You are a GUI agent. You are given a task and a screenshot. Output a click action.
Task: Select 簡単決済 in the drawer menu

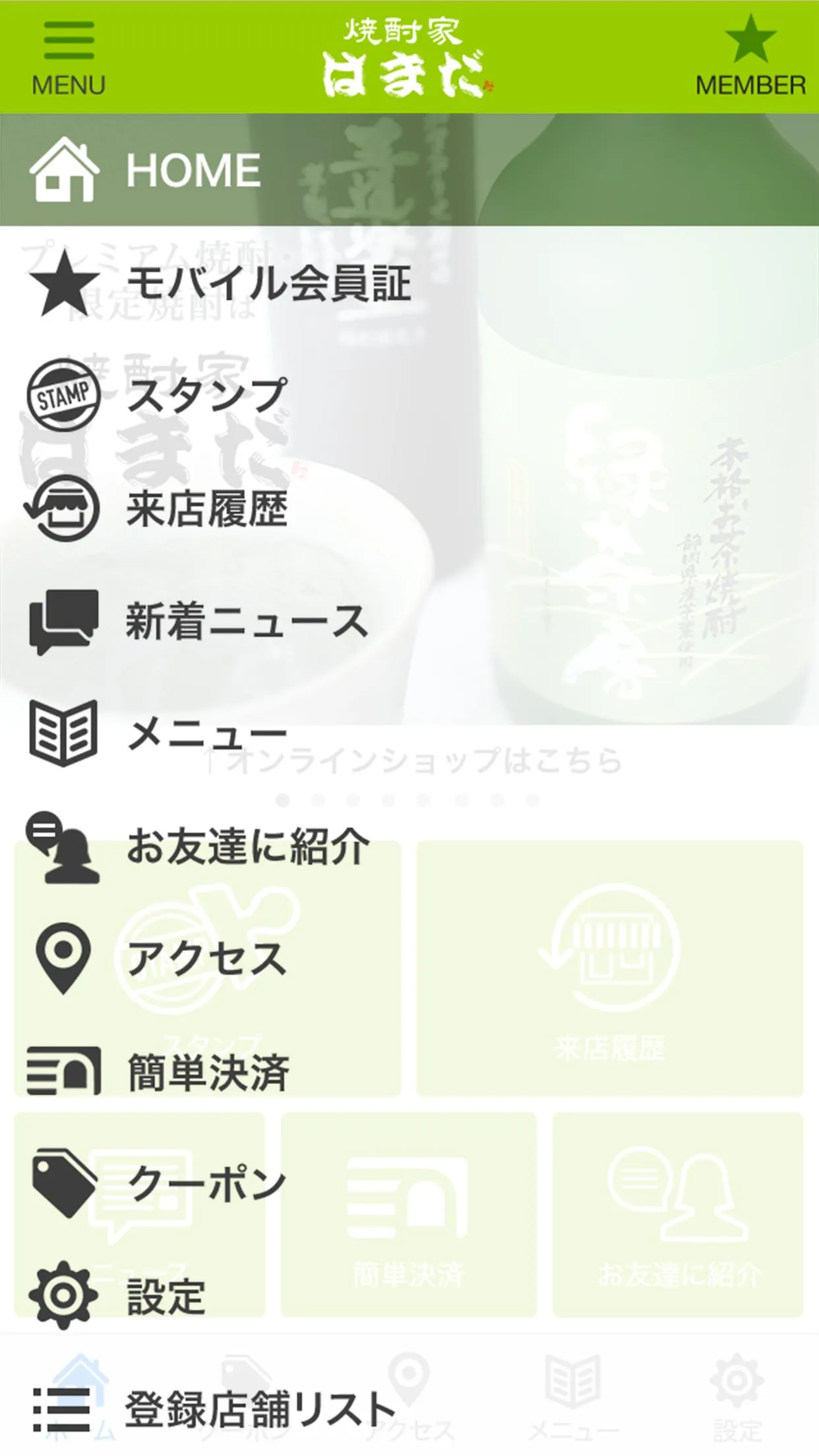click(x=409, y=1072)
